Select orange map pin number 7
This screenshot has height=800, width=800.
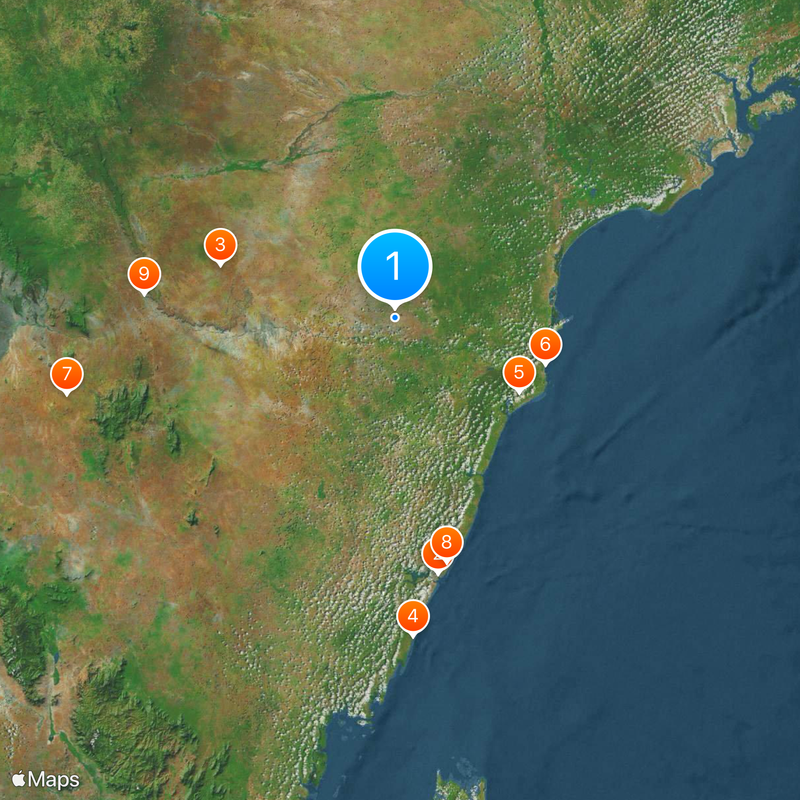[67, 375]
